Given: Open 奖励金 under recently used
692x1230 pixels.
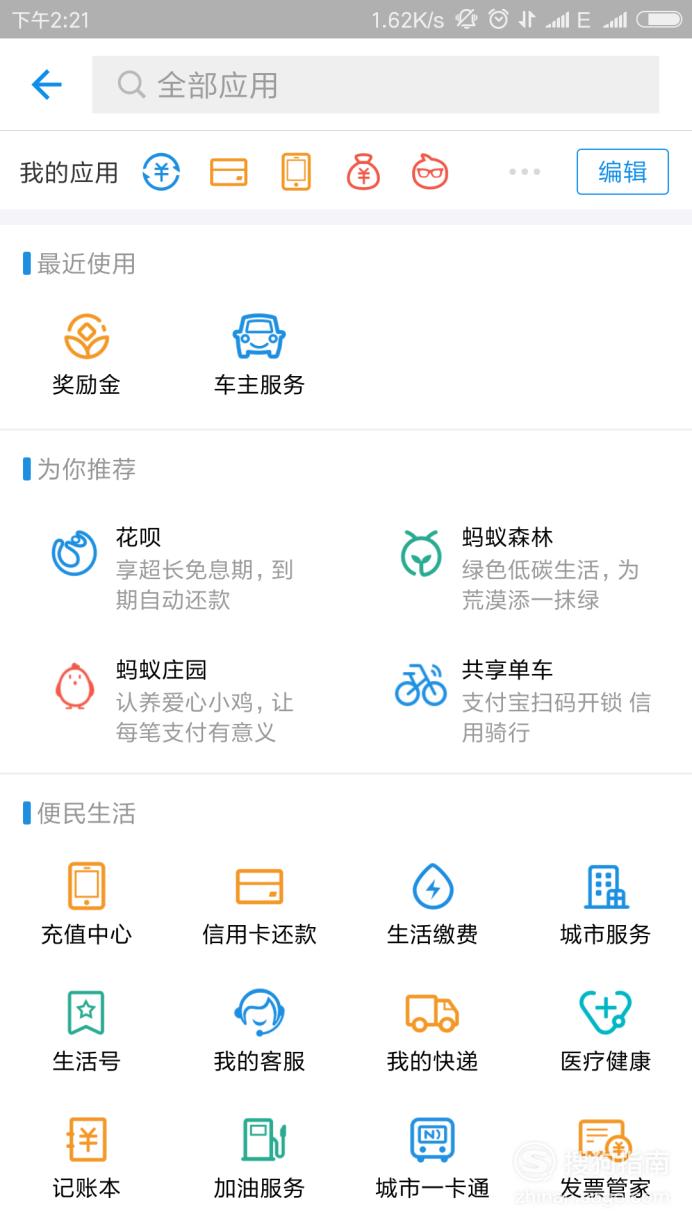Looking at the screenshot, I should [x=87, y=355].
